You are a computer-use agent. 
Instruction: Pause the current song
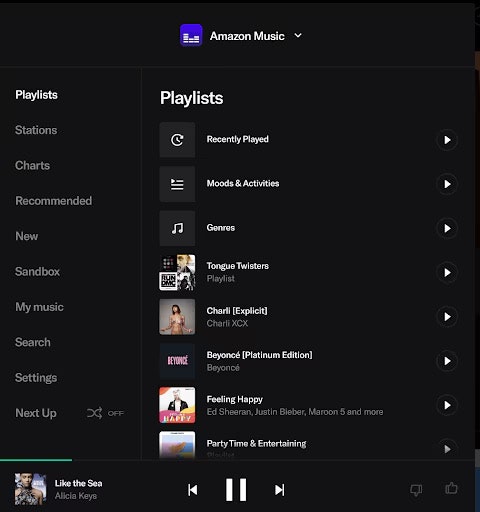pyautogui.click(x=236, y=490)
